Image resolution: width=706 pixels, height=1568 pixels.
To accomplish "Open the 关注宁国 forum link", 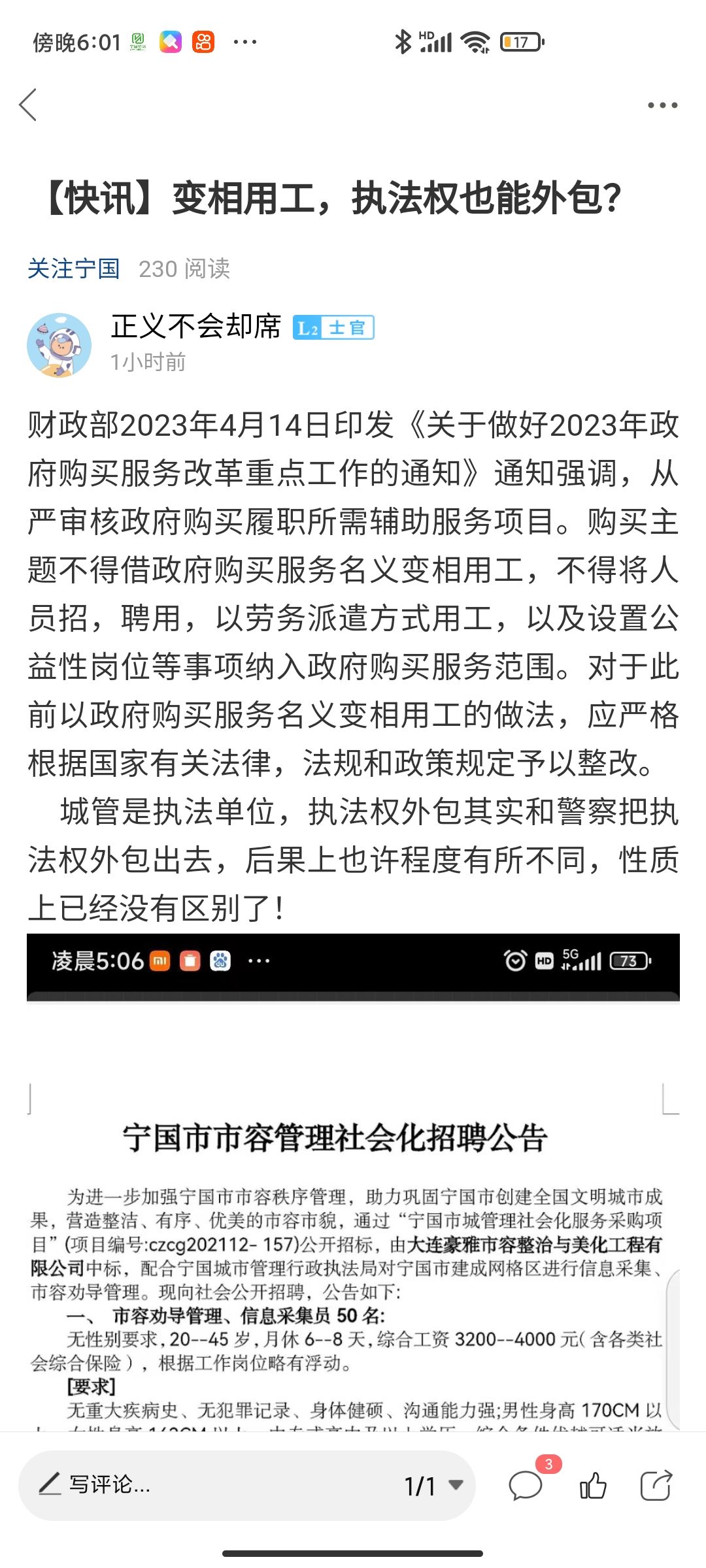I will click(x=74, y=269).
